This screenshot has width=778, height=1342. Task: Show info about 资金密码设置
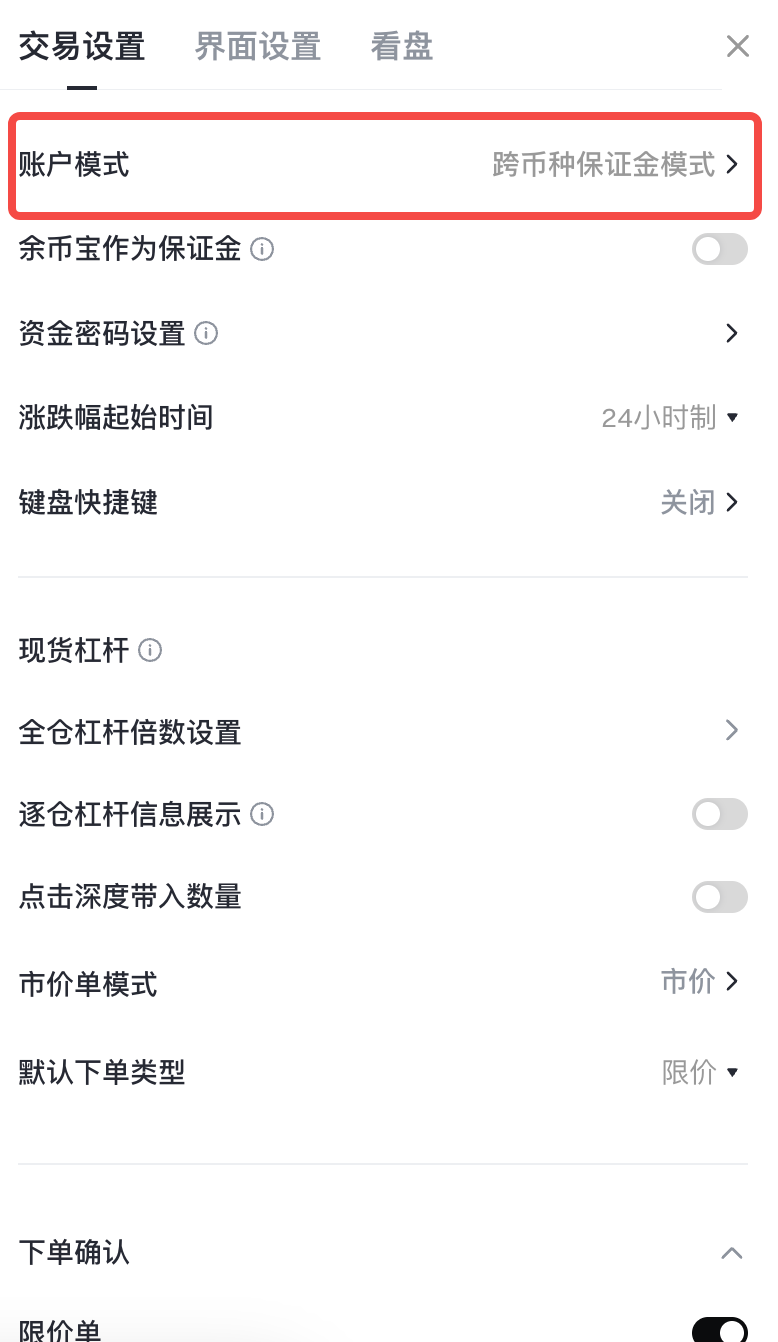tap(206, 334)
